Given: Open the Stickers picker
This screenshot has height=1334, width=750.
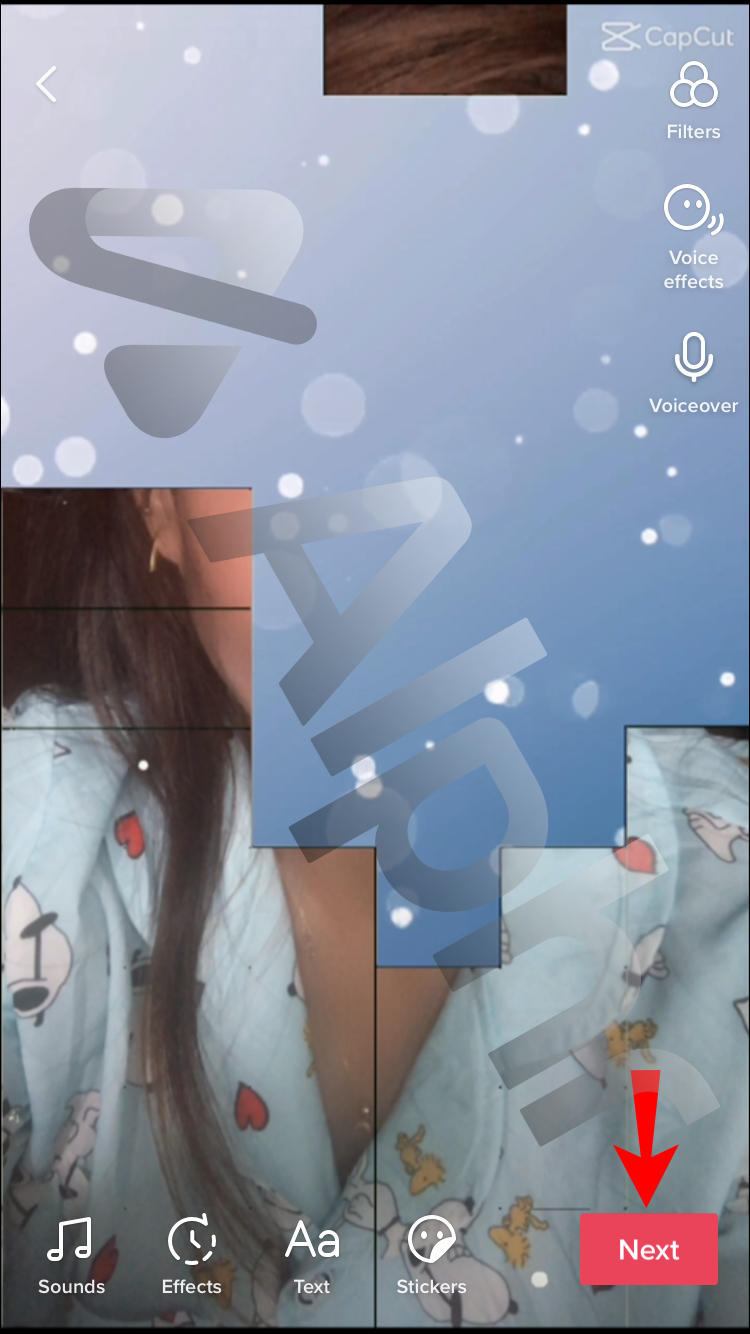Looking at the screenshot, I should (431, 1255).
